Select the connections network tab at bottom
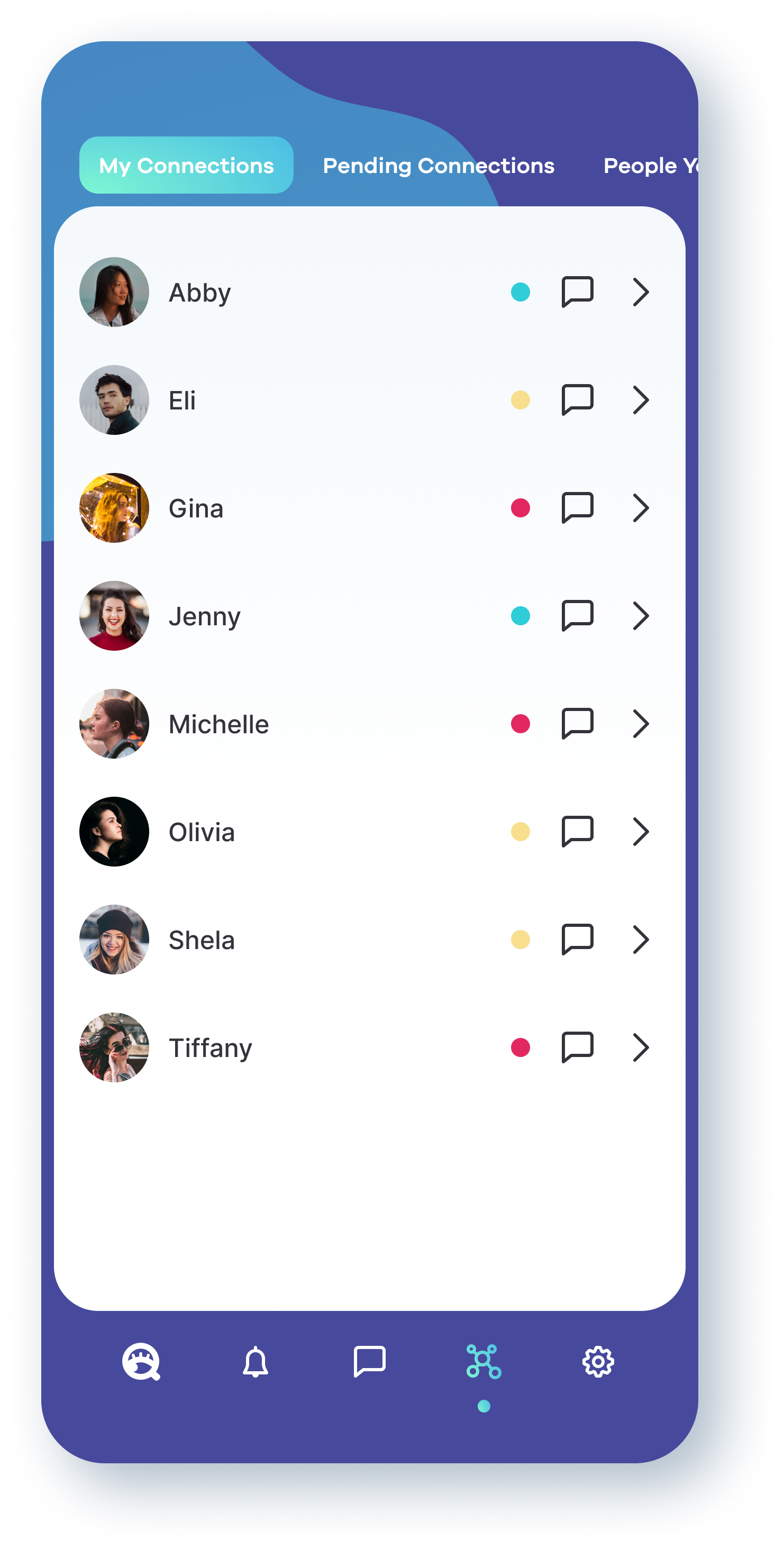This screenshot has width=784, height=1549. point(484,1361)
